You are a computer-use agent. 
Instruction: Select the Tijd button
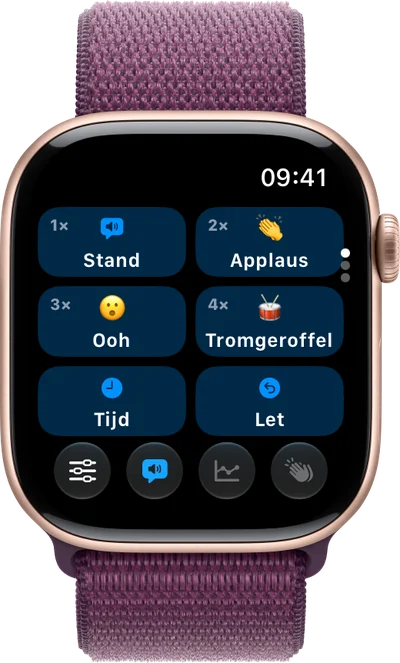pos(112,401)
